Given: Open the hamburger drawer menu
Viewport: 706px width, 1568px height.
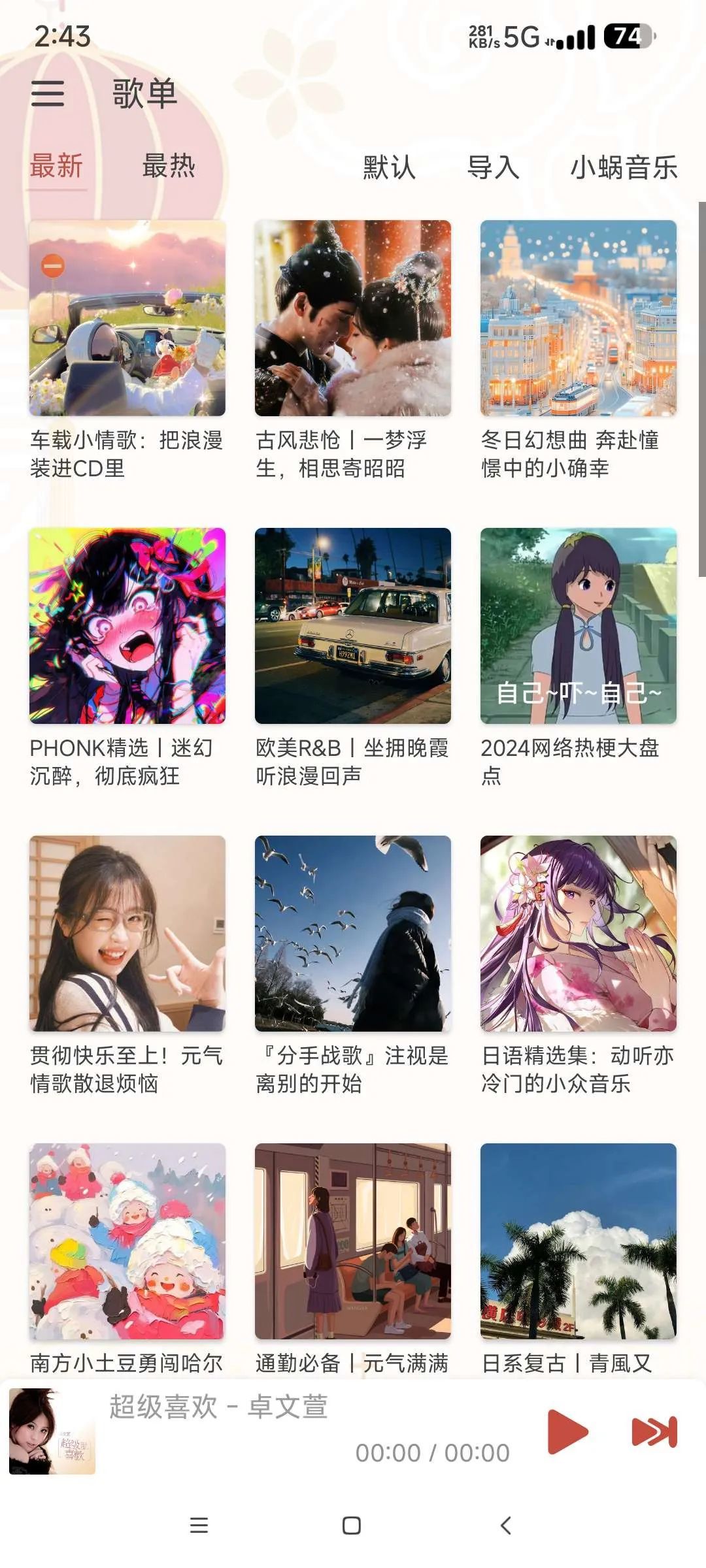Looking at the screenshot, I should tap(48, 93).
